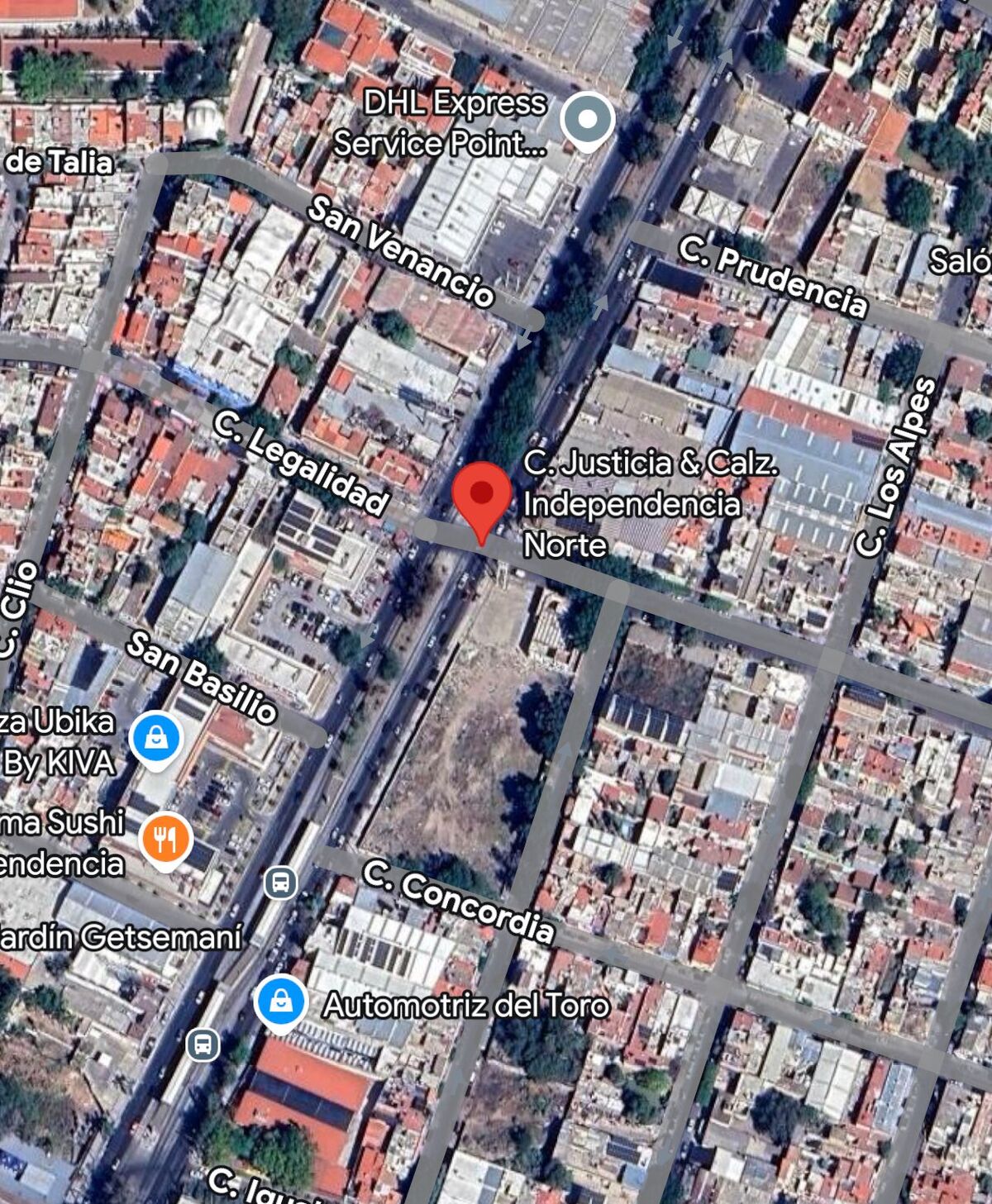Screen dimensions: 992x1204
Task: Select the bus stop icon below Jardín Getsemaní
Action: [203, 1045]
